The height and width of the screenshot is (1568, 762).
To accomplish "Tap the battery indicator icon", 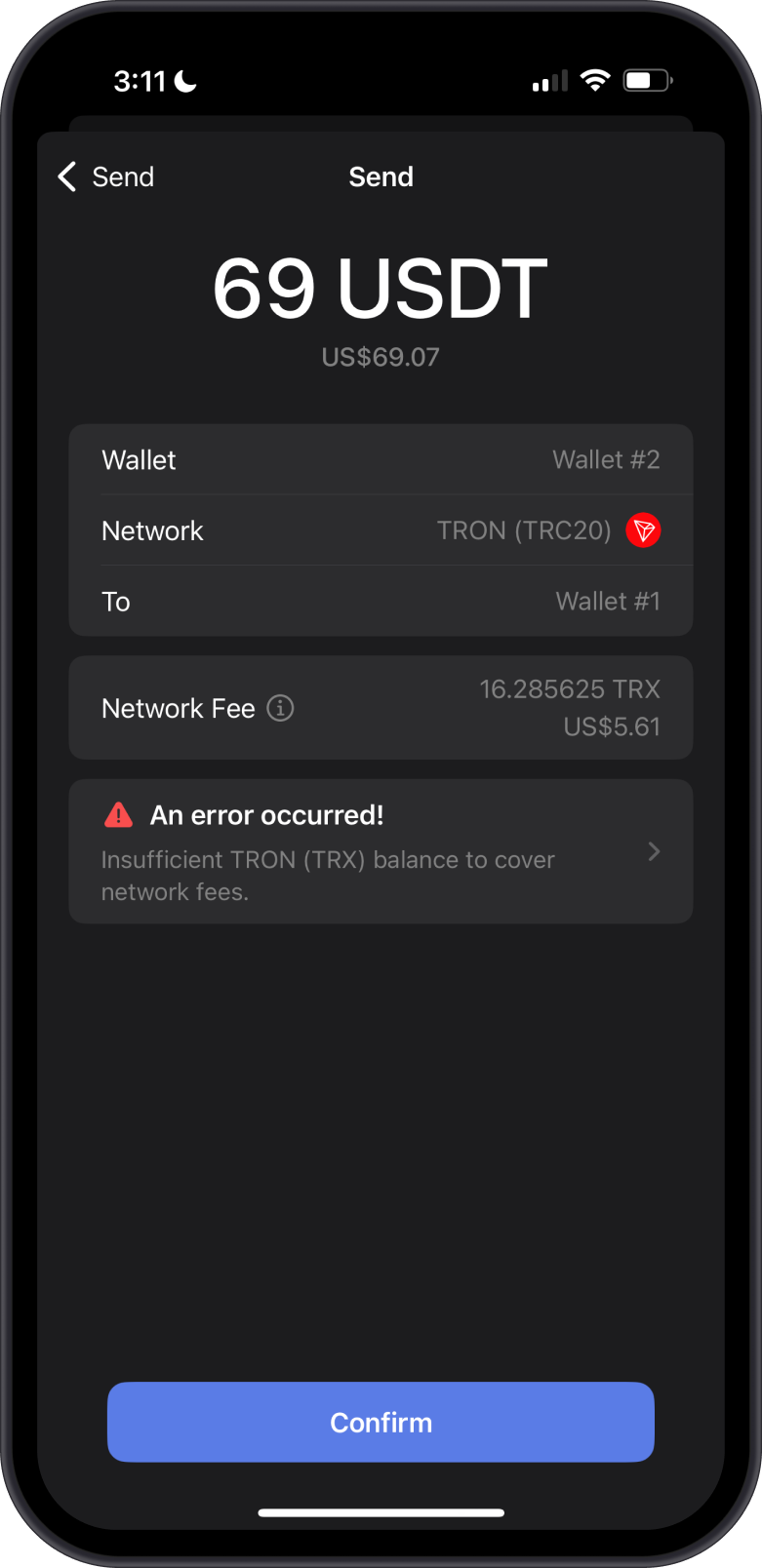I will [645, 80].
